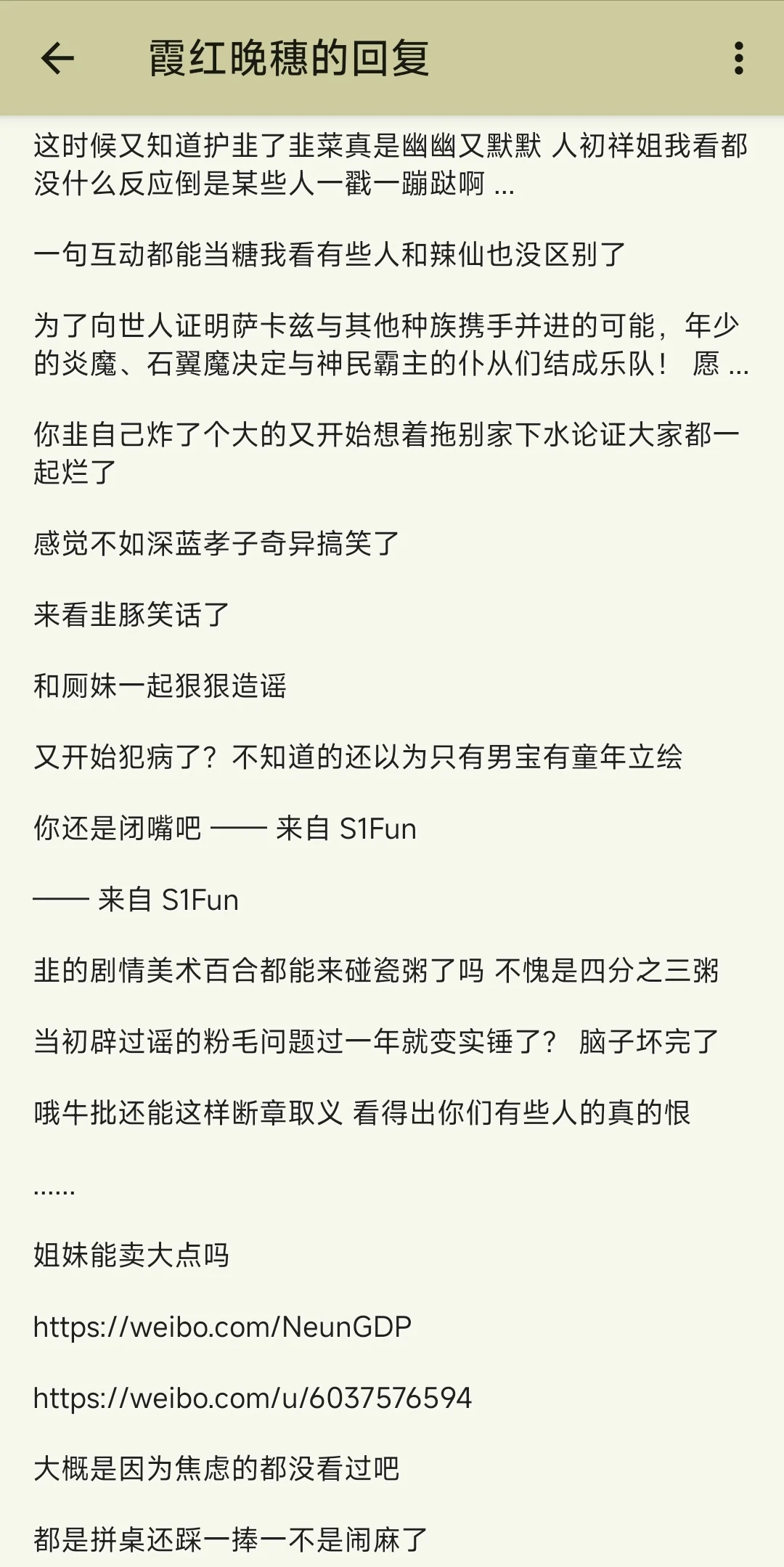This screenshot has height=1567, width=784.
Task: Open the weibo.com/u/6037576594 reply
Action: (392, 1397)
